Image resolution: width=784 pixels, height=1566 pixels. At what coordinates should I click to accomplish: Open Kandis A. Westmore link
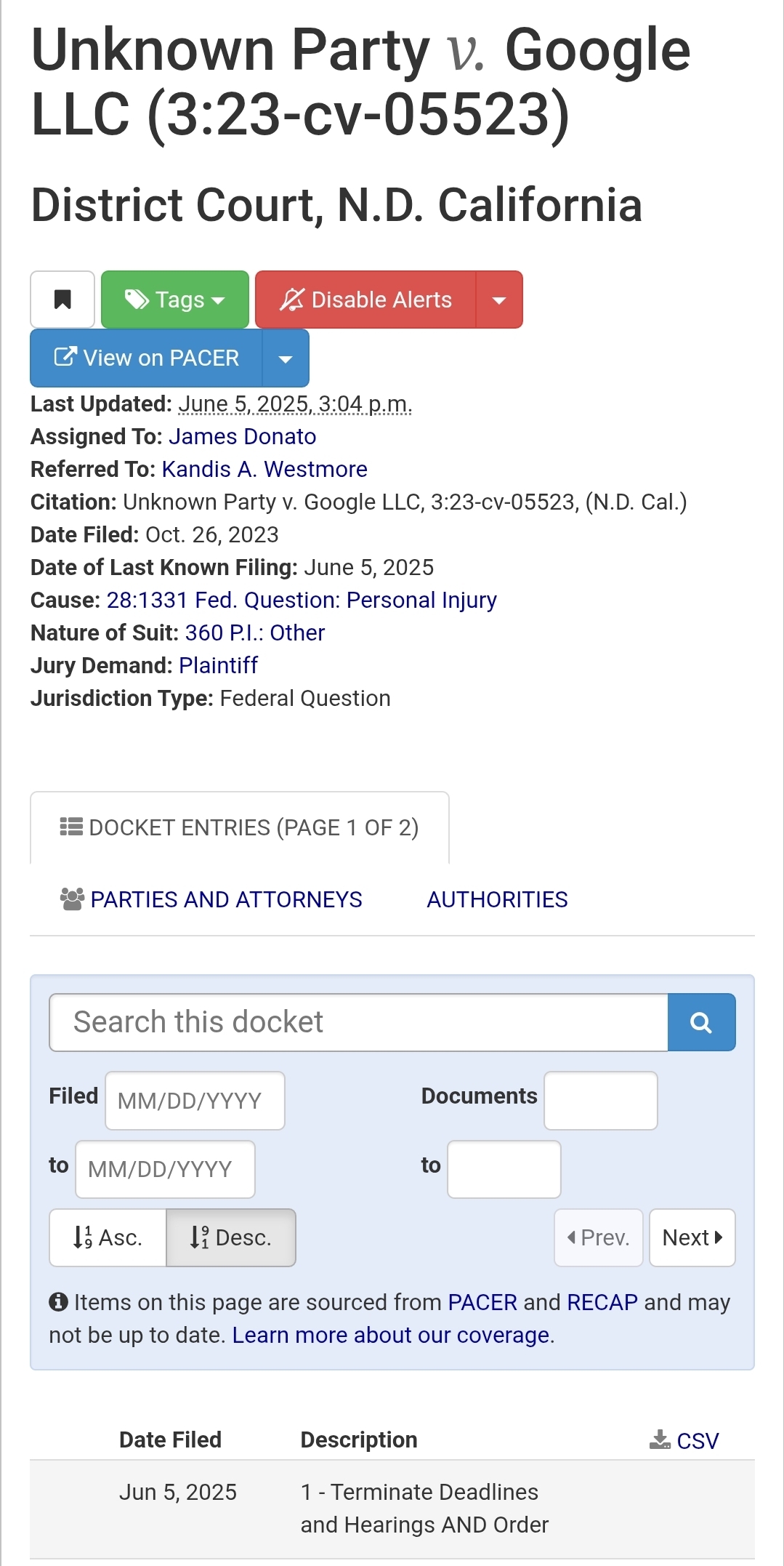tap(264, 469)
